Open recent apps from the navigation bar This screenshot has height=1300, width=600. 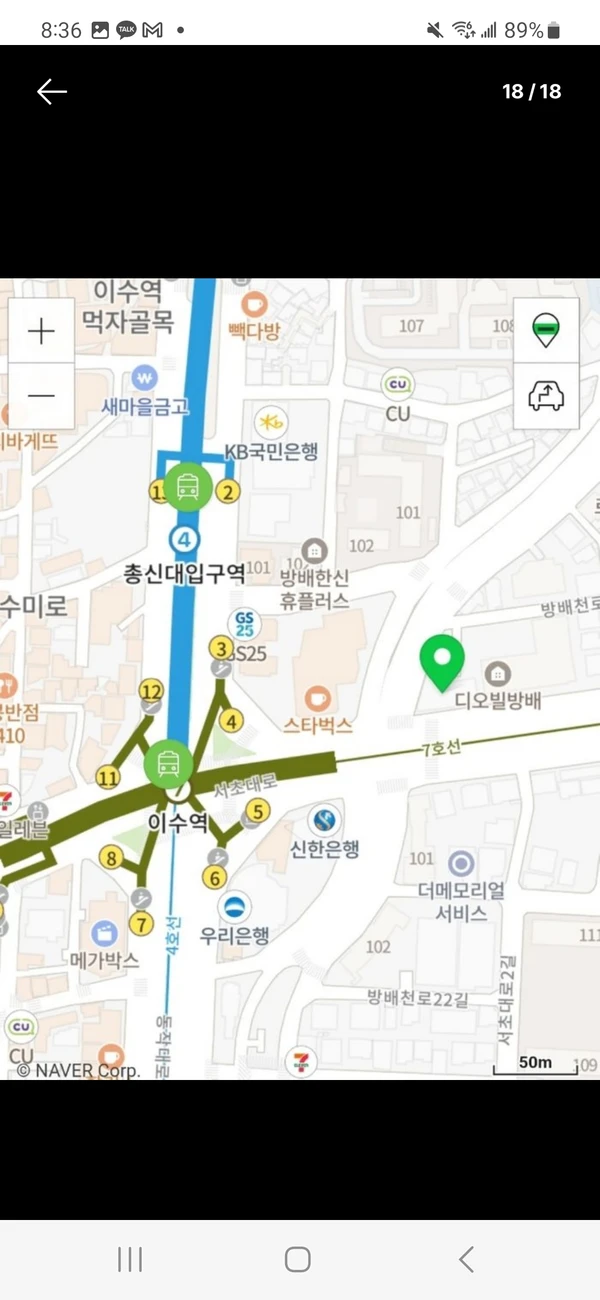pyautogui.click(x=130, y=1259)
